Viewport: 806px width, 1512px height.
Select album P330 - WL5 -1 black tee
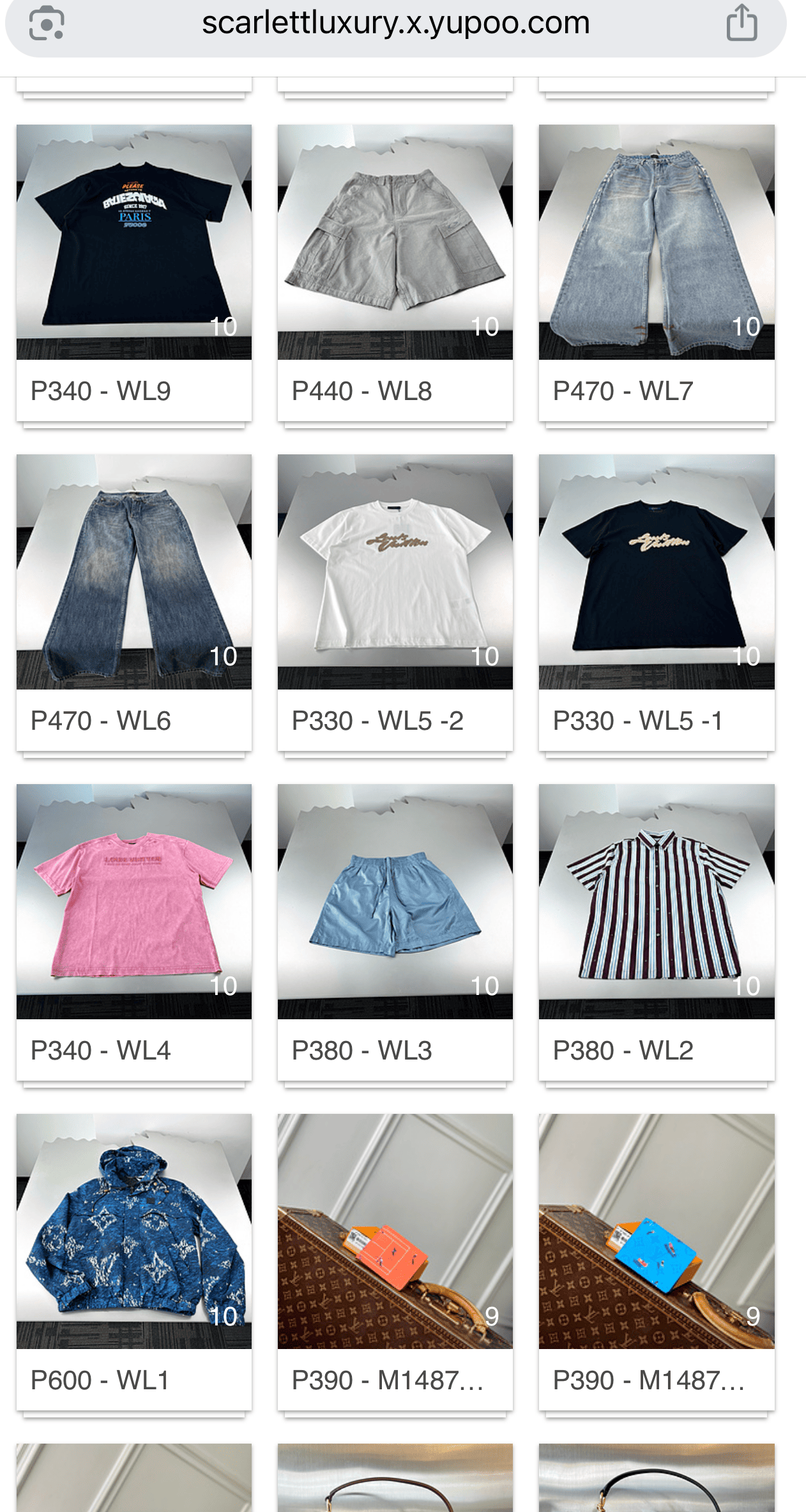tap(657, 572)
